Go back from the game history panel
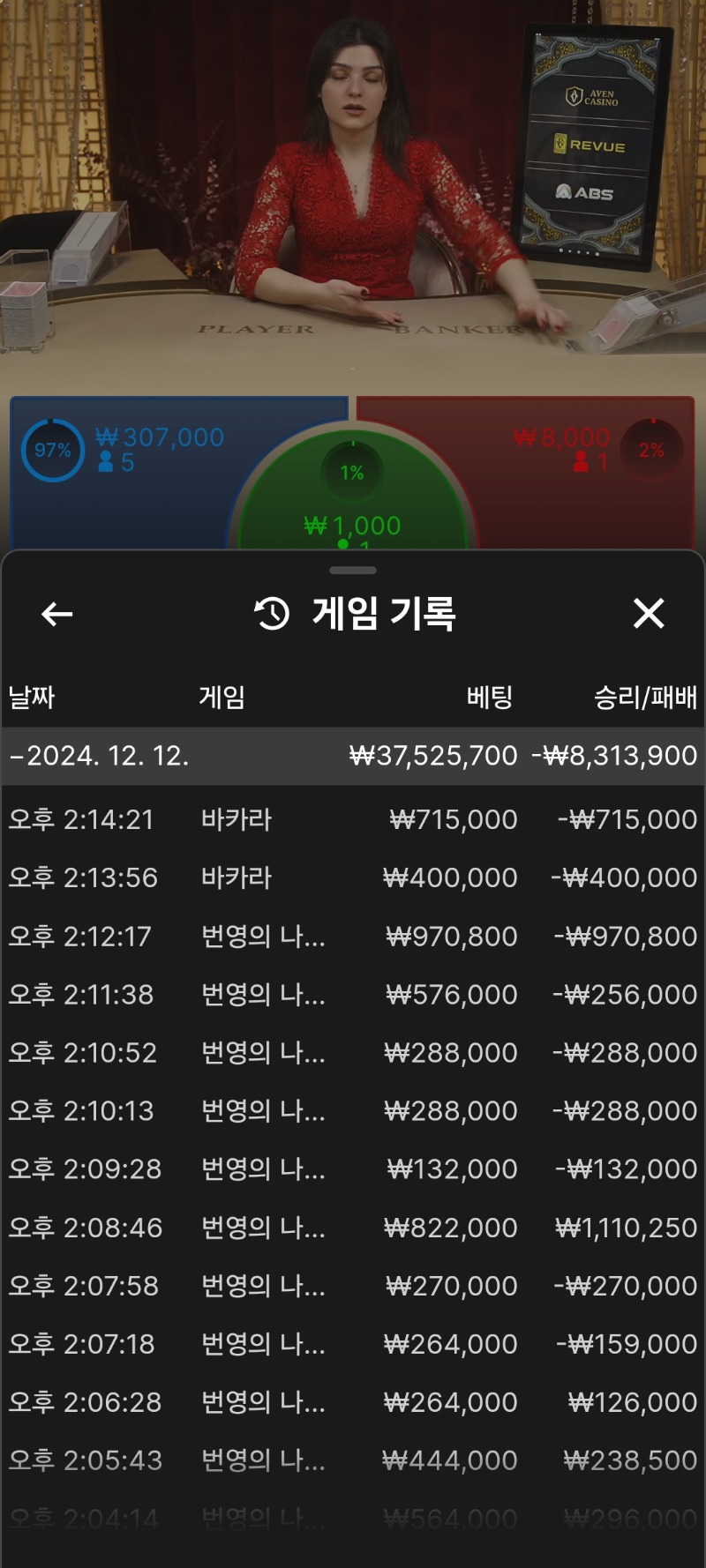Image resolution: width=706 pixels, height=1568 pixels. point(57,614)
